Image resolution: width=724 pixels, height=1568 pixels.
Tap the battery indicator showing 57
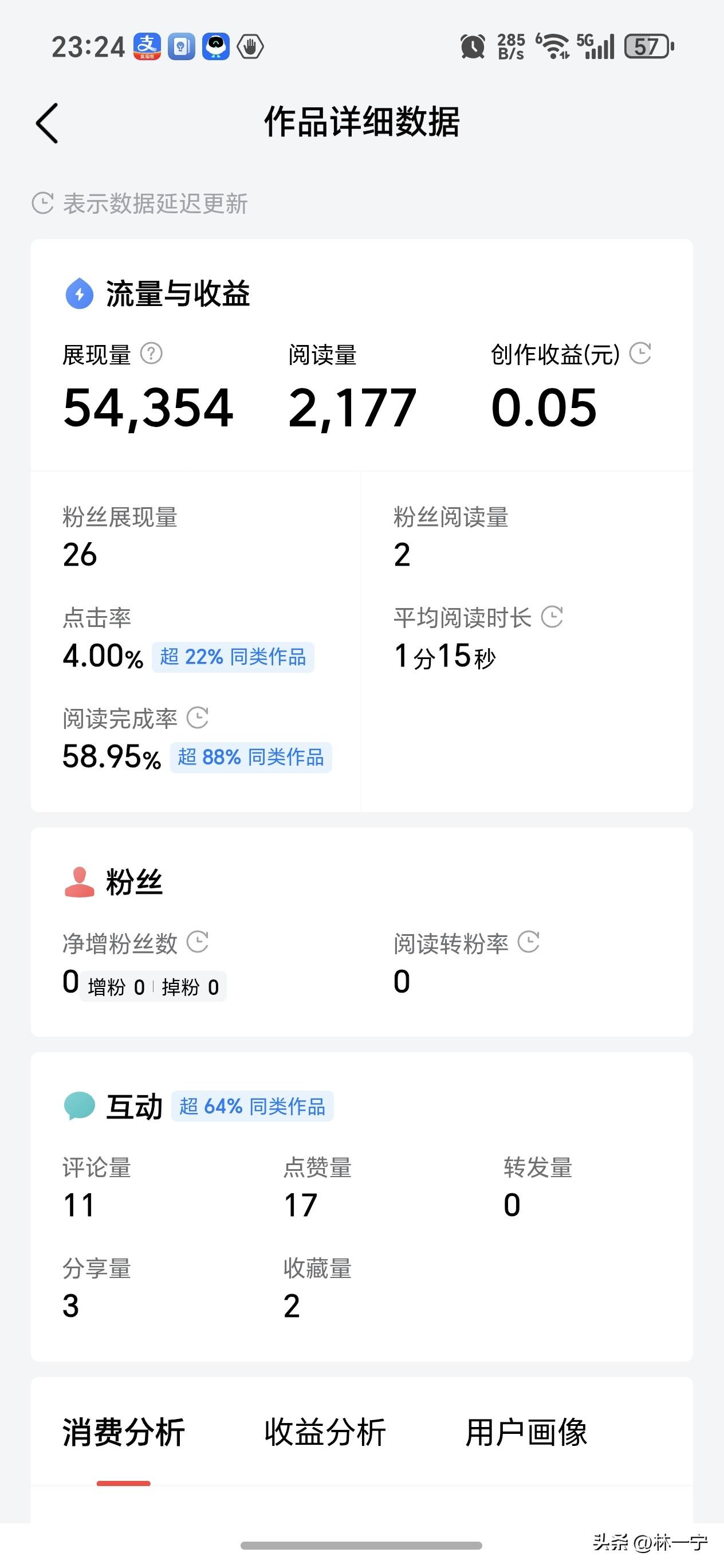pos(647,46)
